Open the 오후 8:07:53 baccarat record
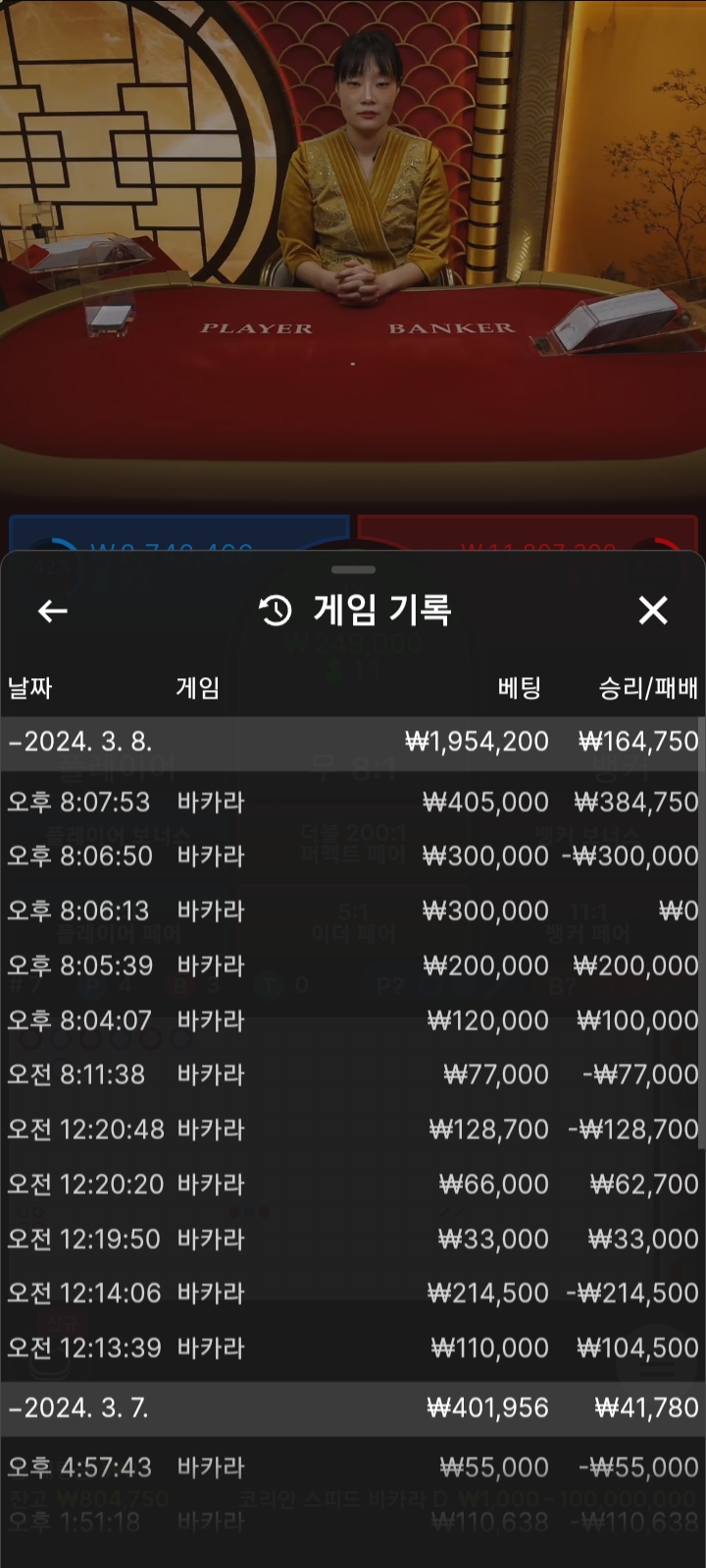This screenshot has width=706, height=1568. click(351, 803)
